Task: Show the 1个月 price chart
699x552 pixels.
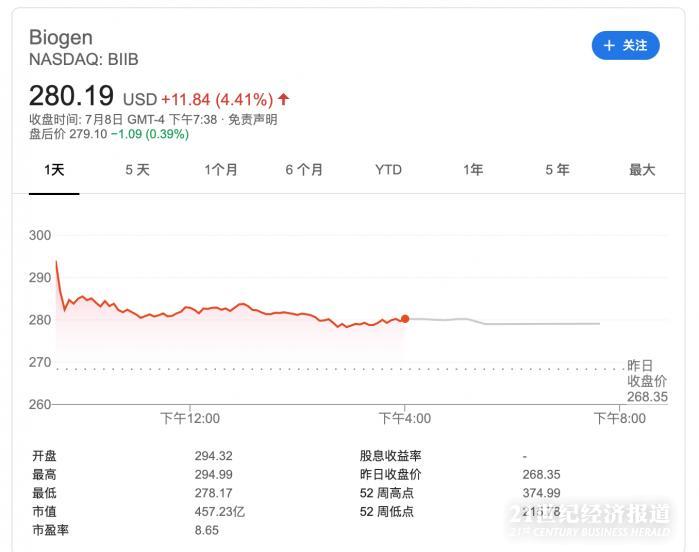Action: click(221, 170)
